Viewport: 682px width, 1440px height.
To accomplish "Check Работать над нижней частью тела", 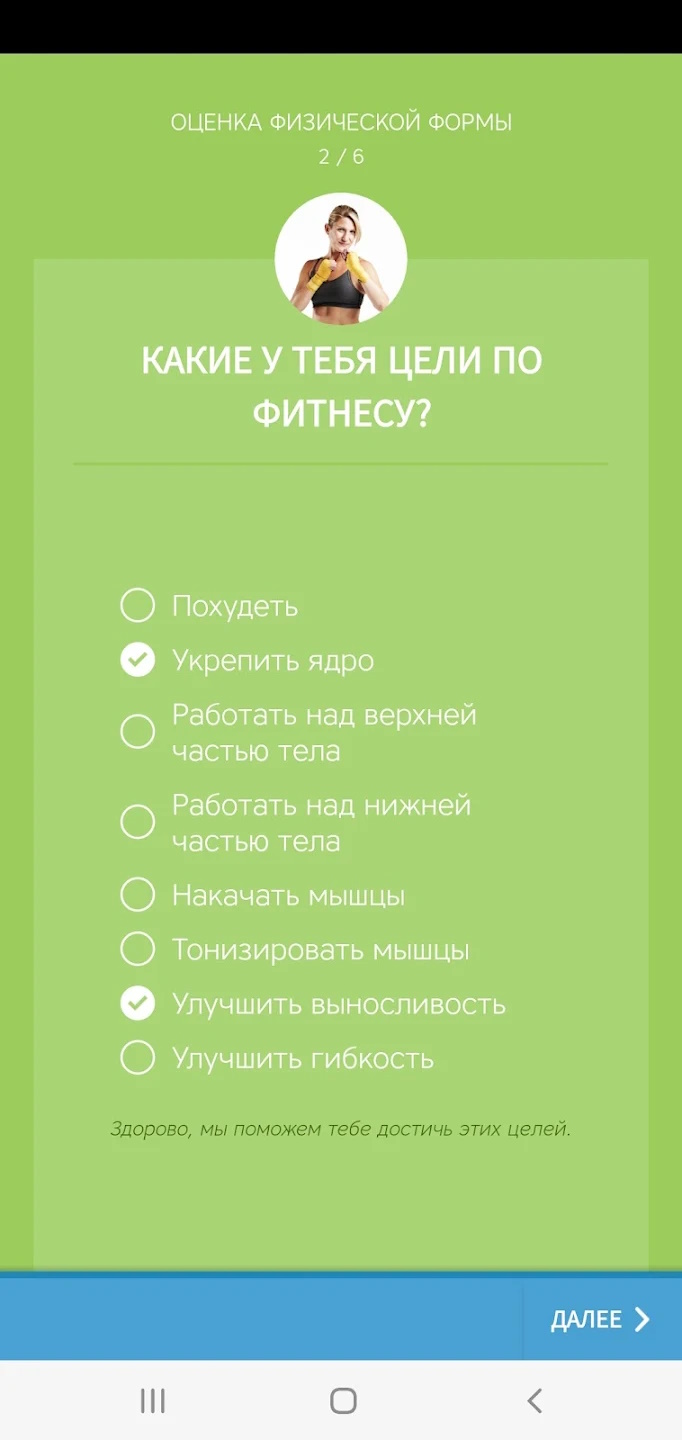I will click(x=138, y=822).
